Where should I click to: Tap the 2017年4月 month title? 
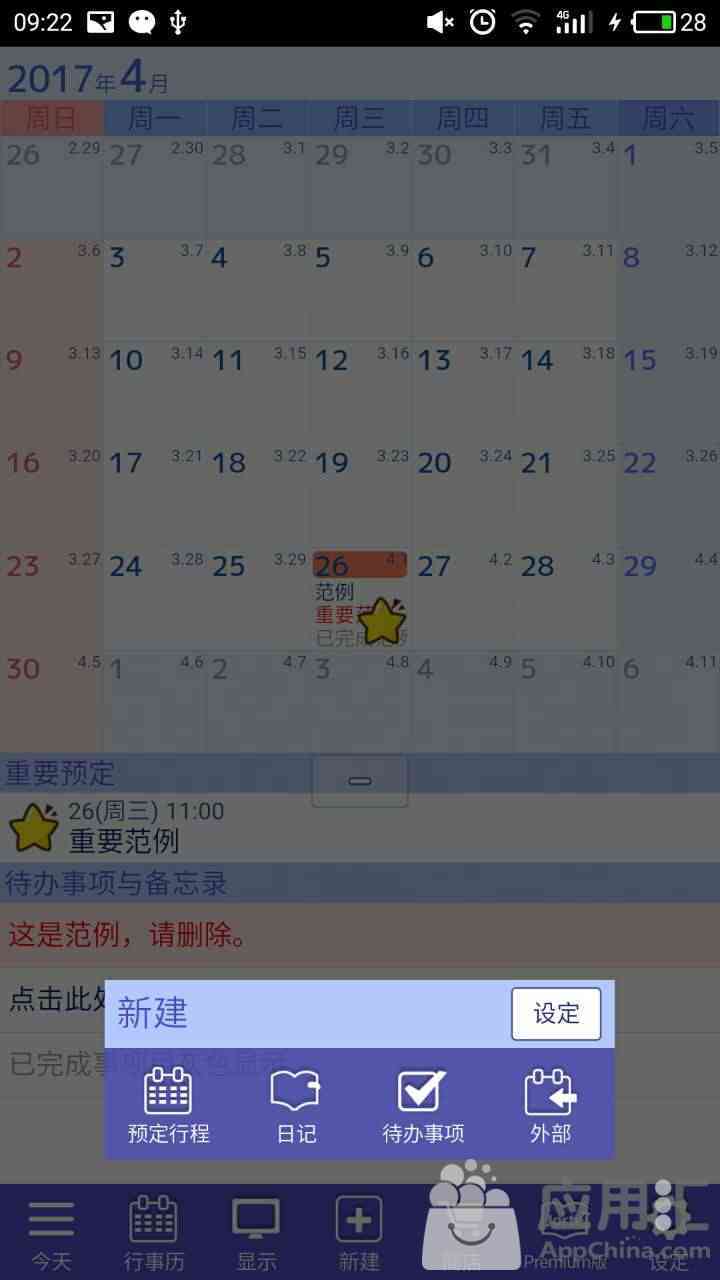click(88, 77)
